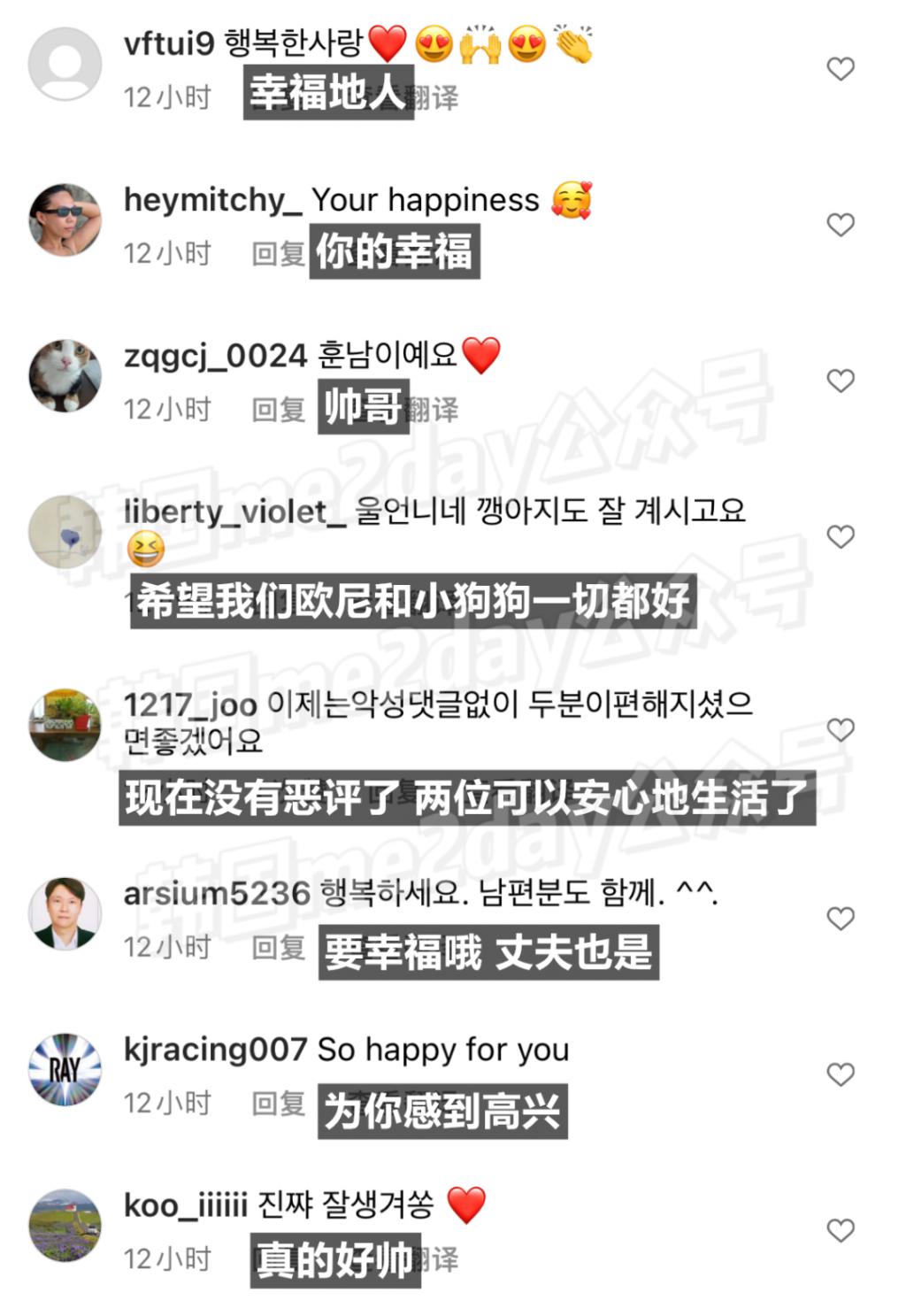This screenshot has height=1316, width=906.
Task: Open arsium5236's profile avatar
Action: point(65,913)
